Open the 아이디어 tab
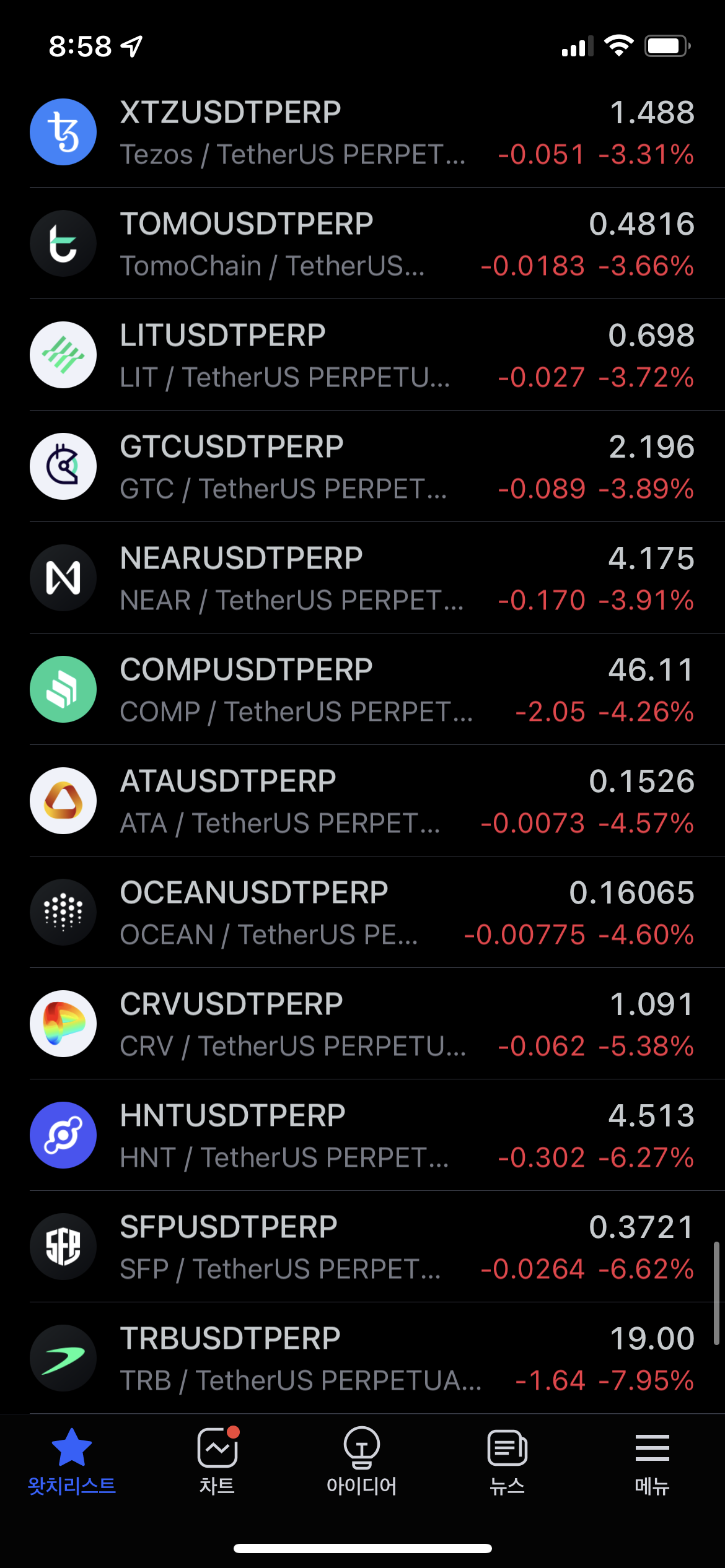The image size is (725, 1568). (x=362, y=1461)
